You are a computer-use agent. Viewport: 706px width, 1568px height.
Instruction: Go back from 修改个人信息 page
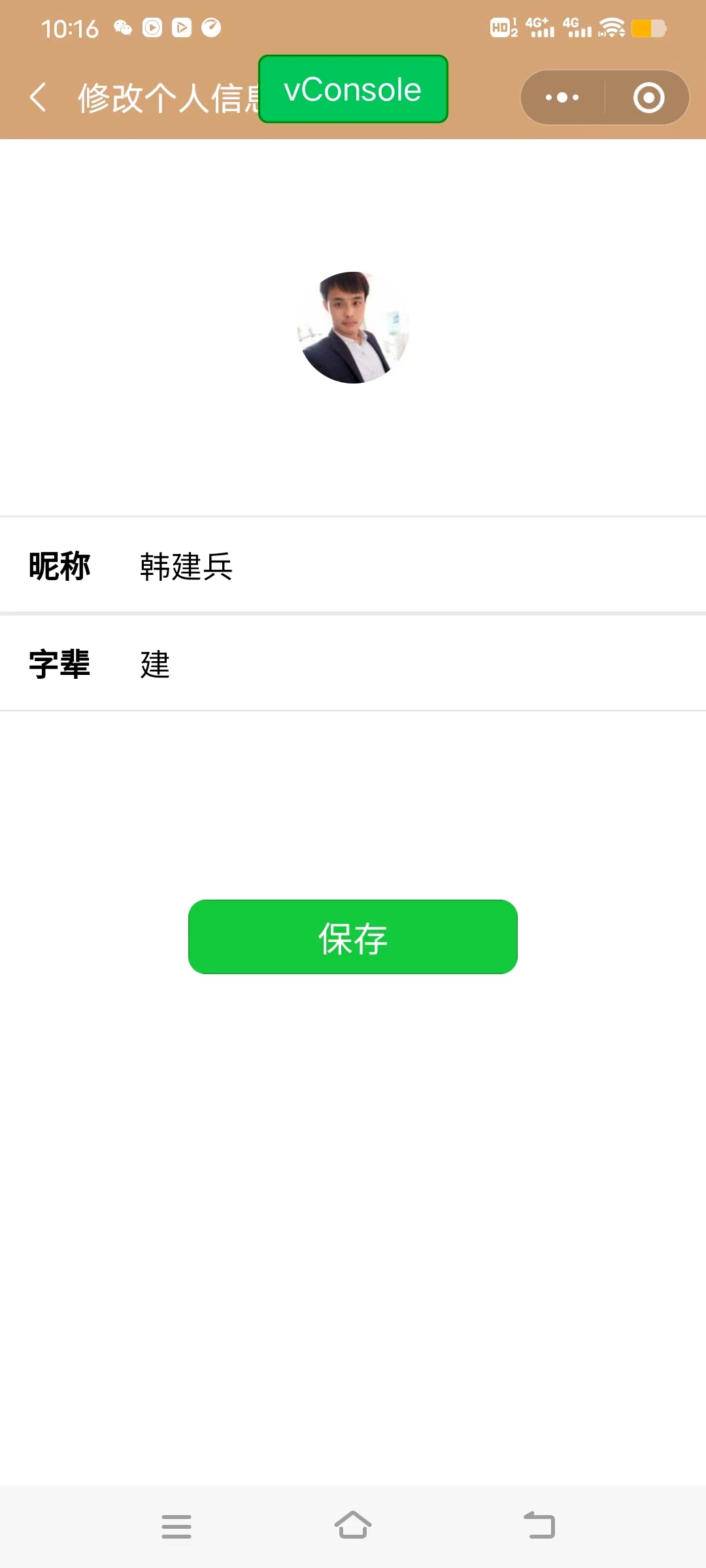pos(38,98)
